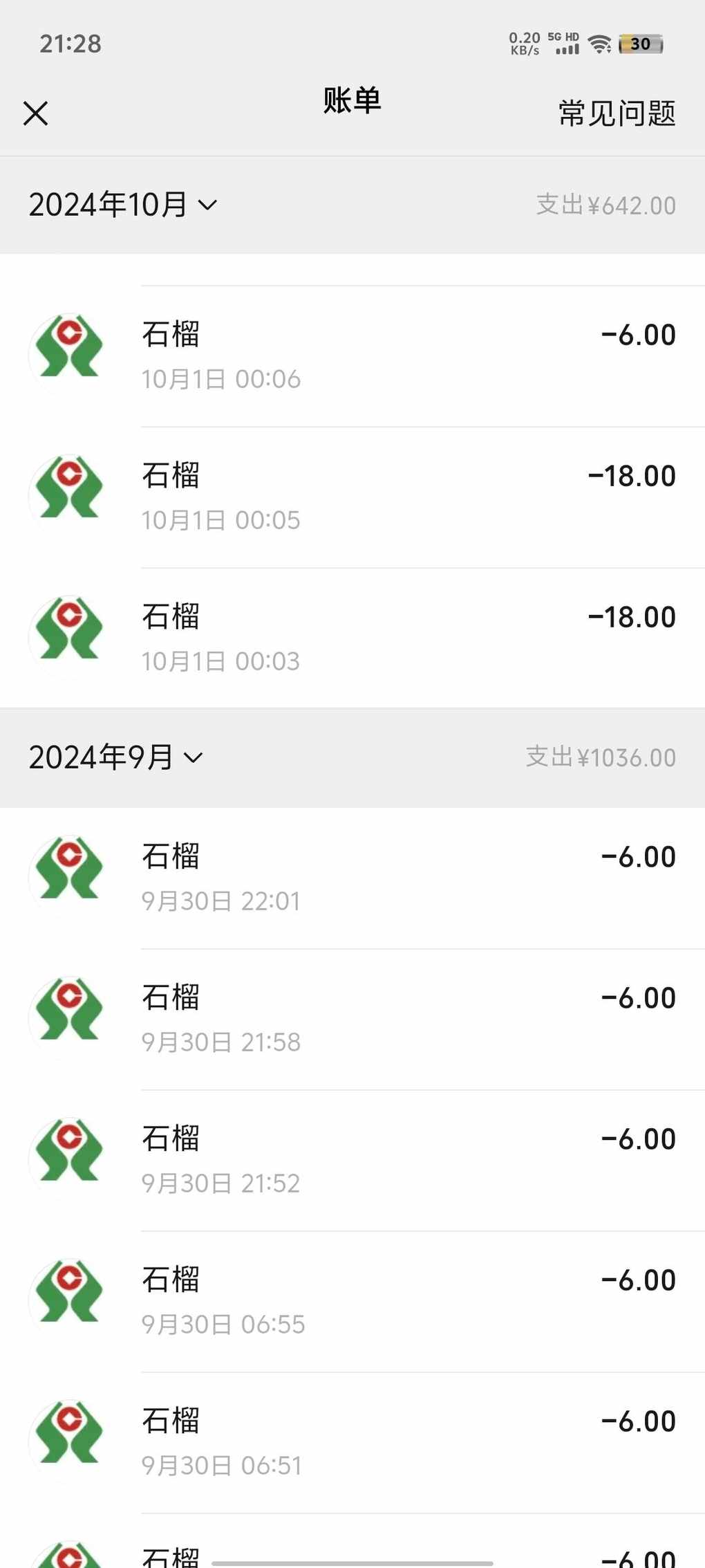The height and width of the screenshot is (1568, 705).
Task: Close the 账单 page with the X
Action: [x=35, y=113]
